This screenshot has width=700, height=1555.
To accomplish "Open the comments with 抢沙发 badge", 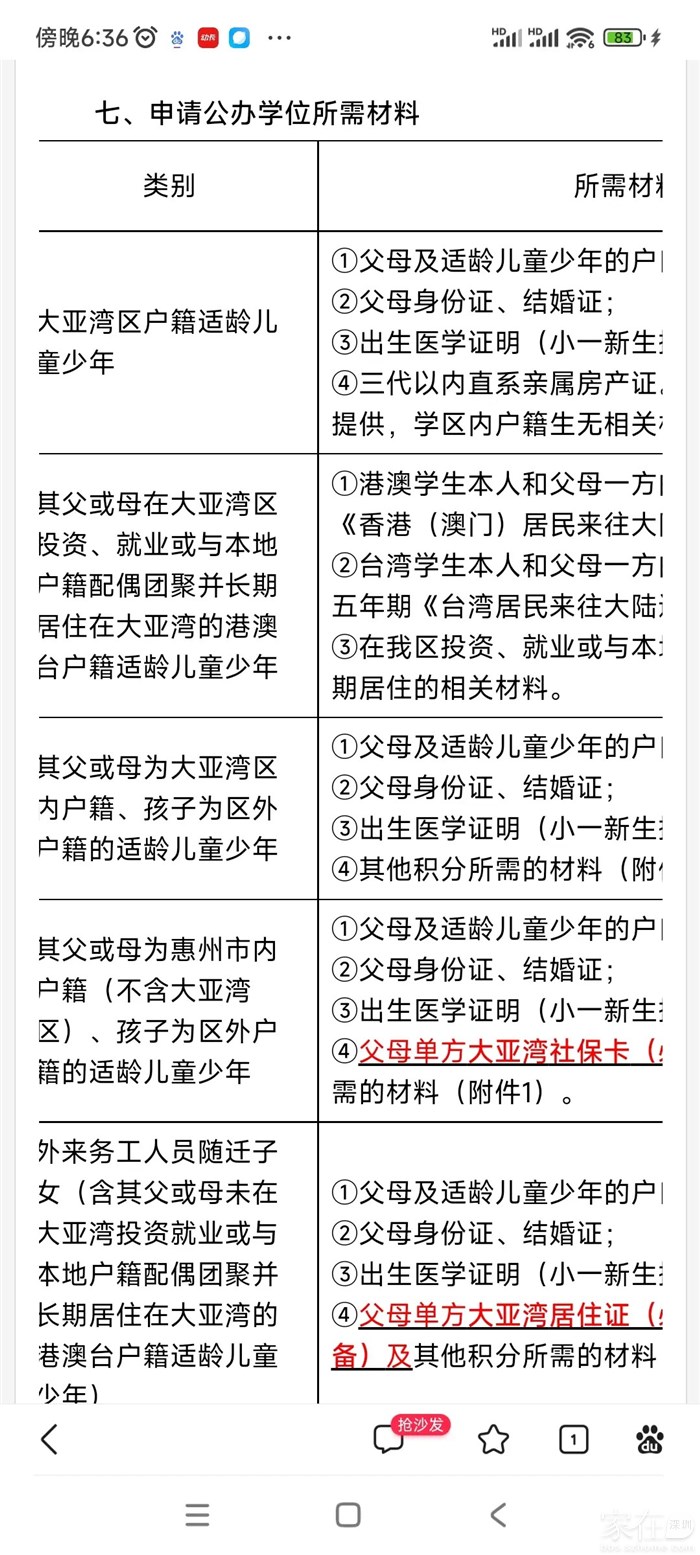I will coord(388,1439).
